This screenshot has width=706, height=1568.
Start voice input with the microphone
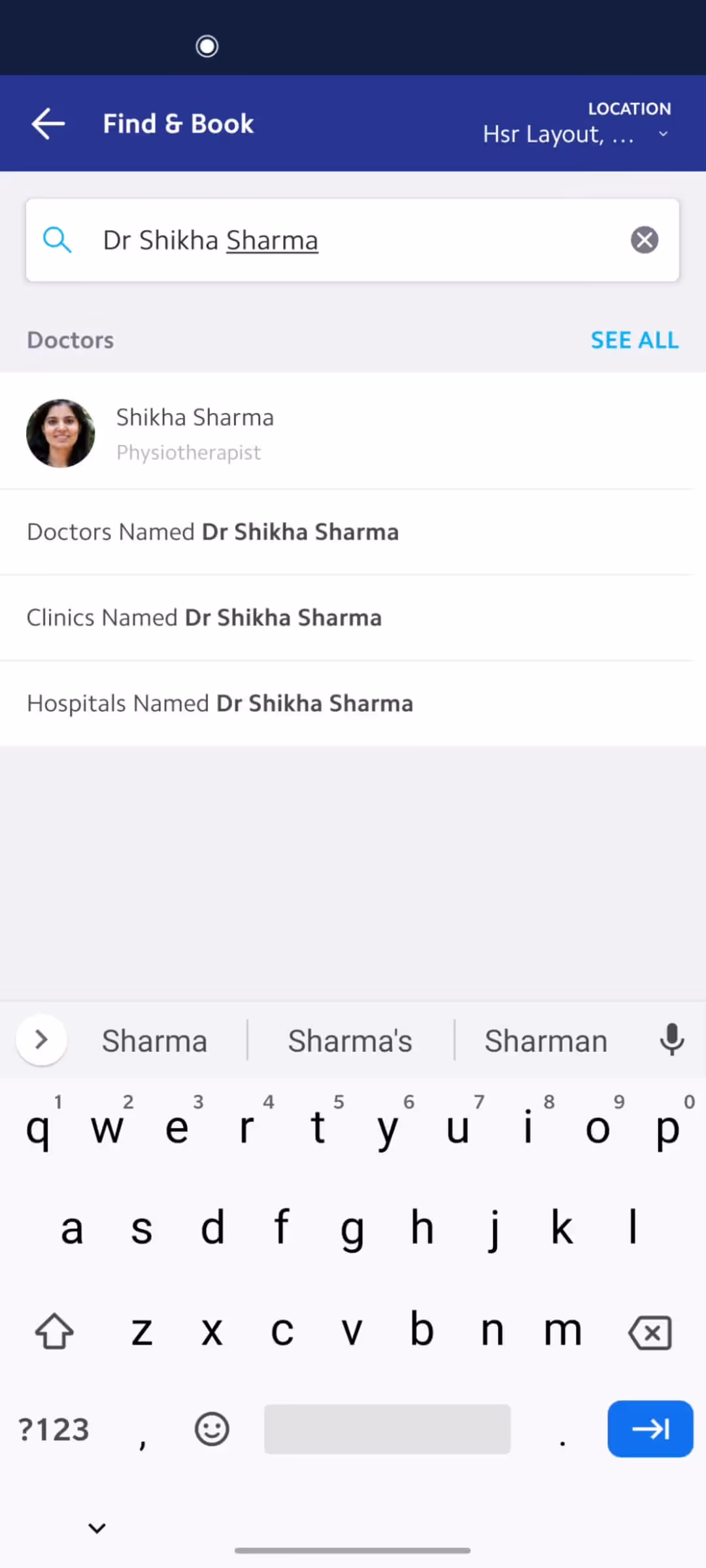coord(672,1039)
